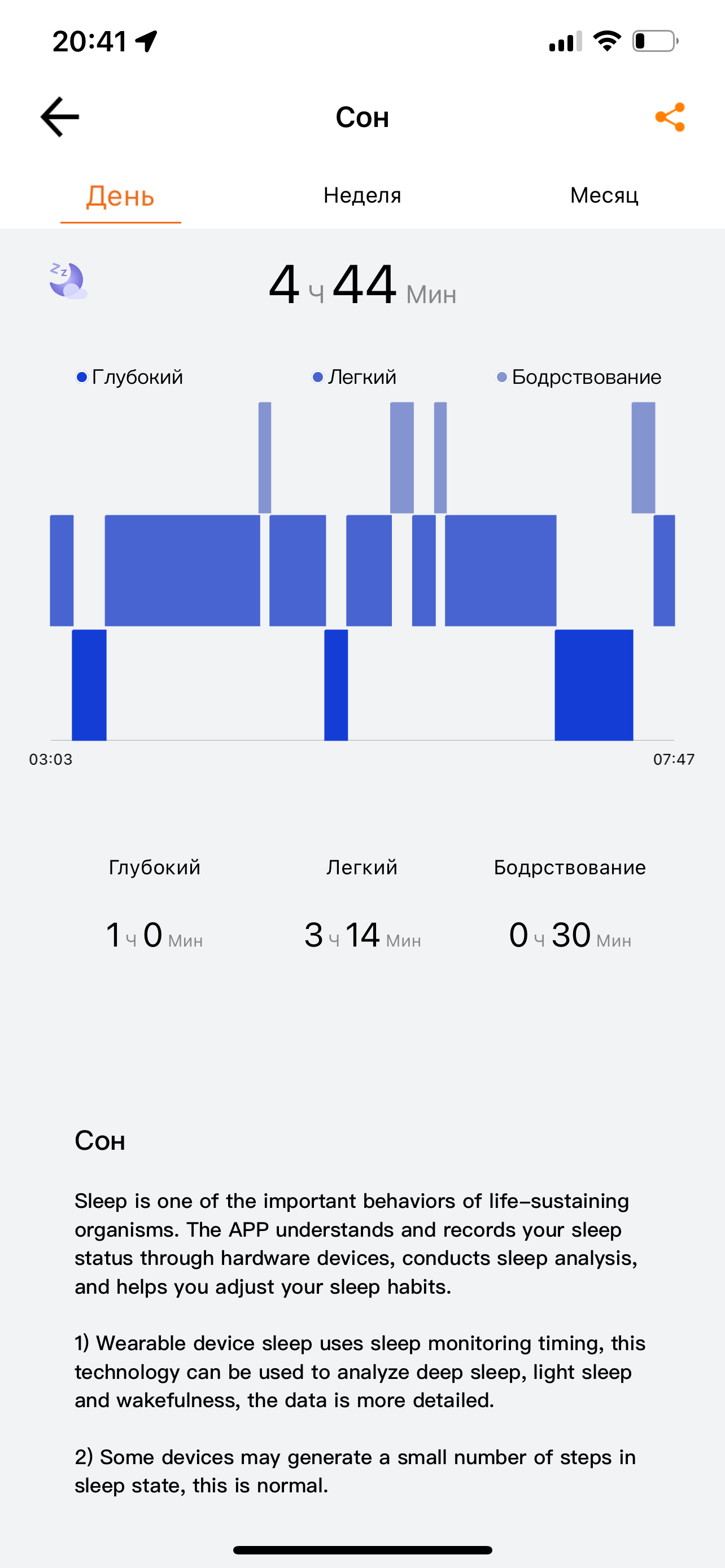Share the sleep report
The image size is (725, 1568).
click(670, 117)
